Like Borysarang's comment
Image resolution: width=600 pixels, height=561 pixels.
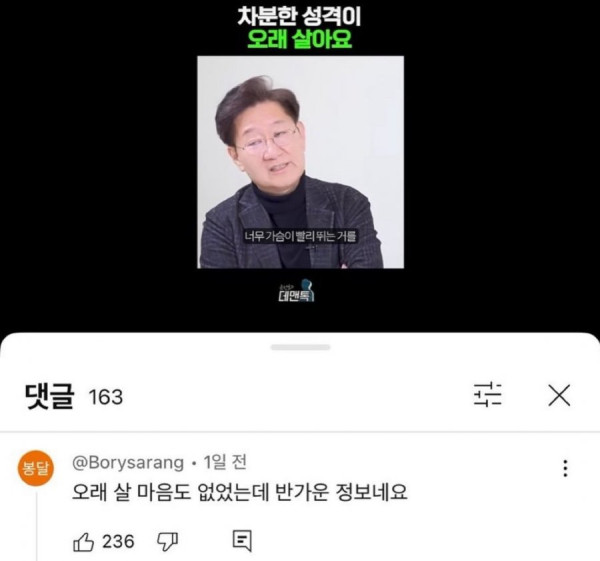(x=84, y=542)
